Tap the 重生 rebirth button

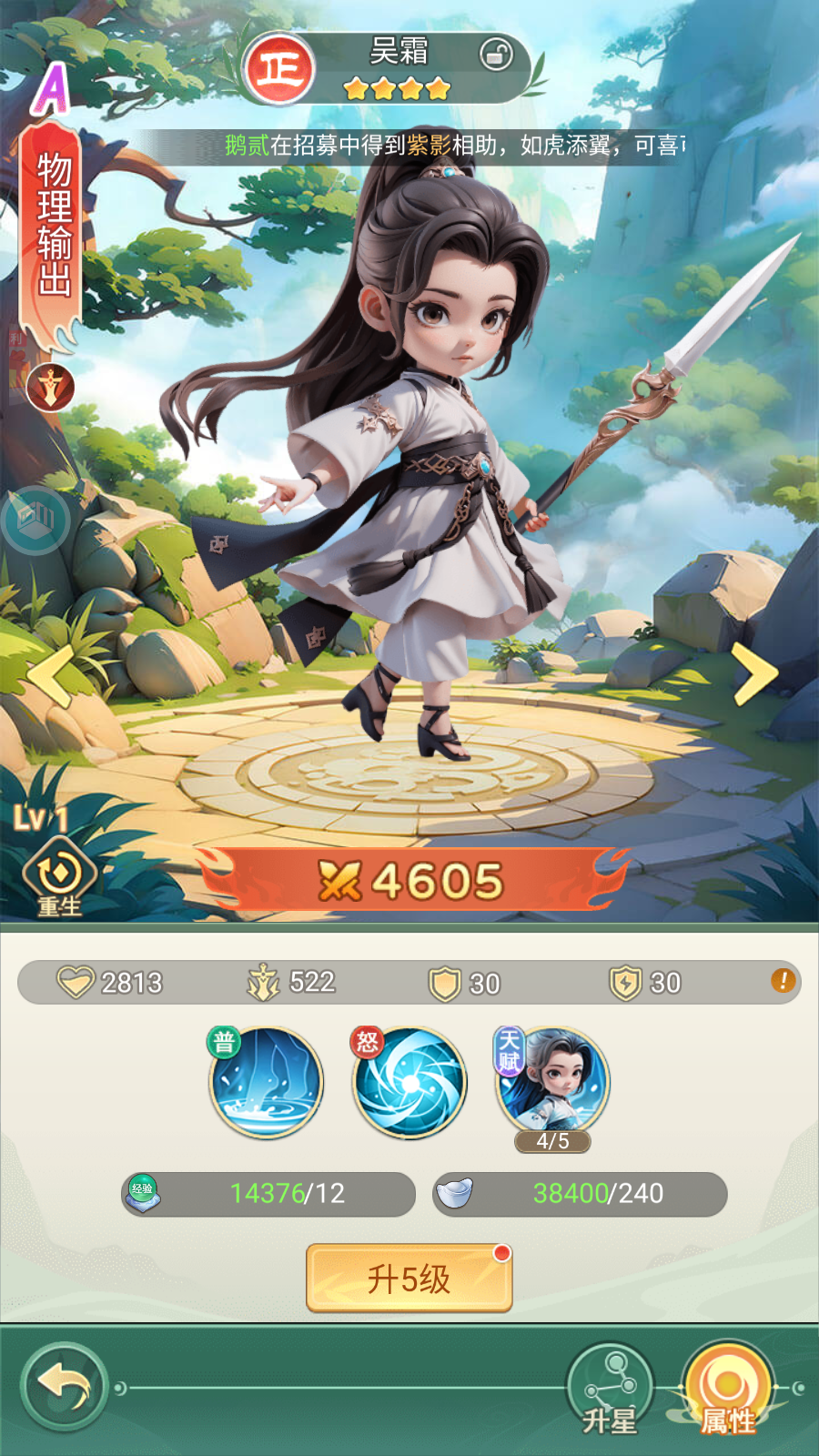59,879
